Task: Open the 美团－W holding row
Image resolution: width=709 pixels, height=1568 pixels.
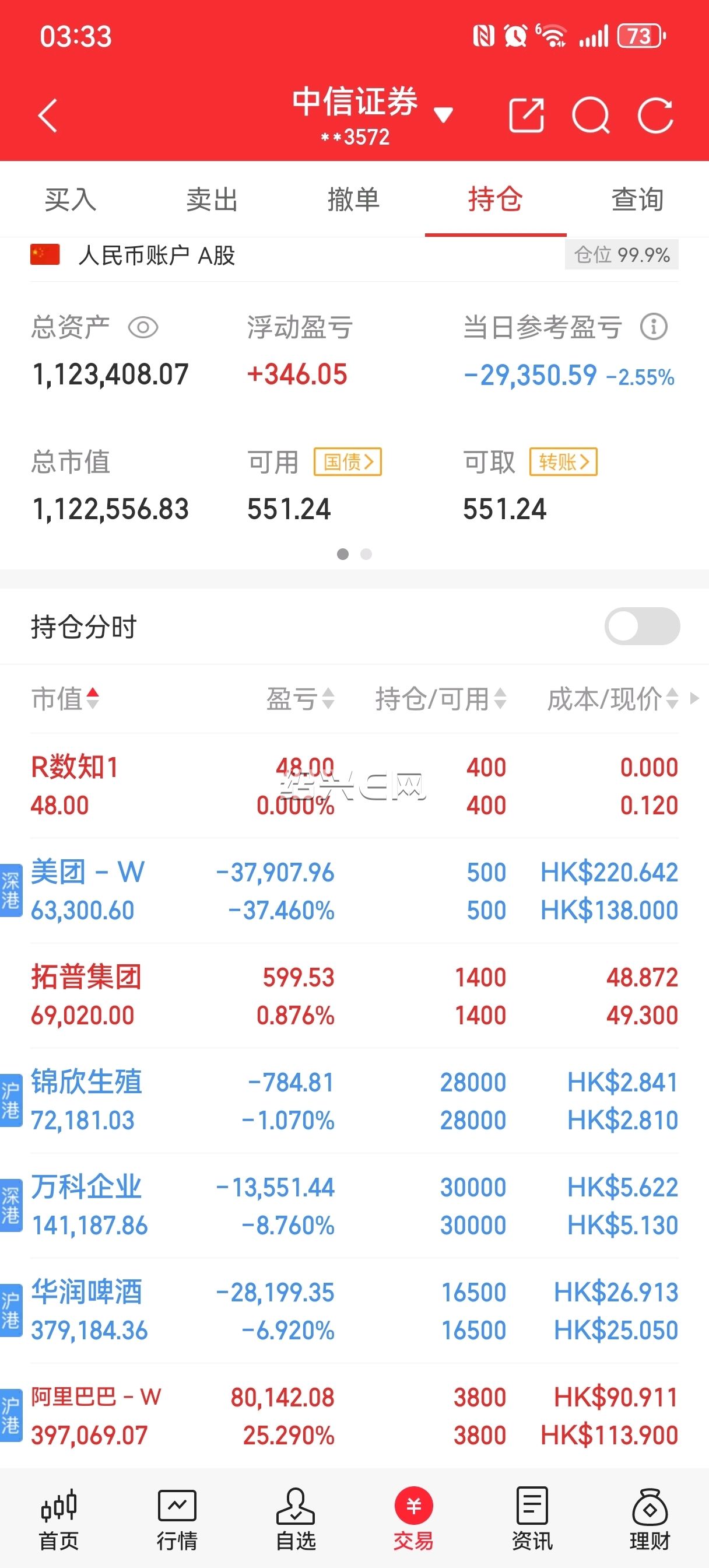Action: coord(354,891)
